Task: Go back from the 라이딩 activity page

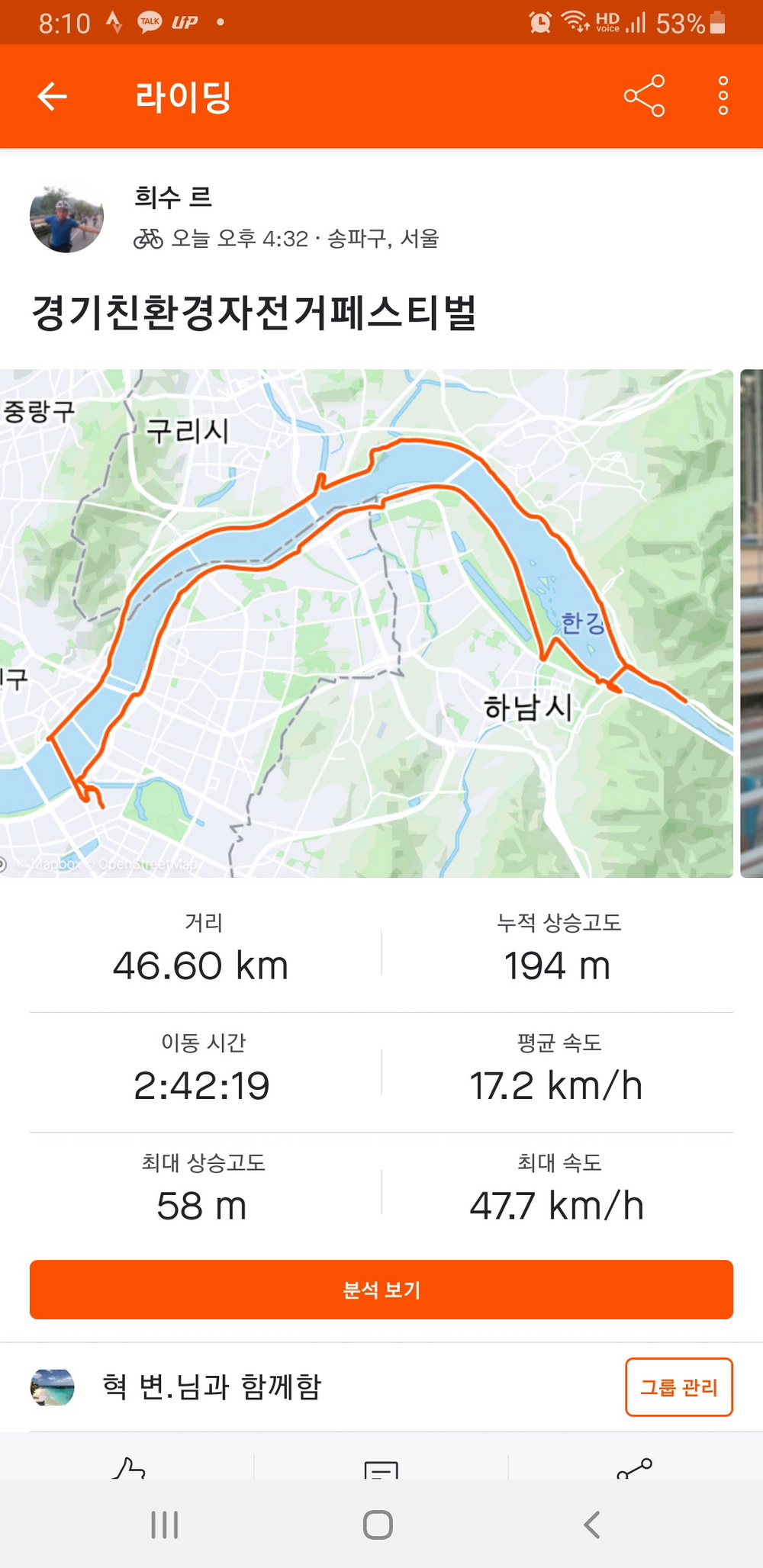Action: coord(52,96)
